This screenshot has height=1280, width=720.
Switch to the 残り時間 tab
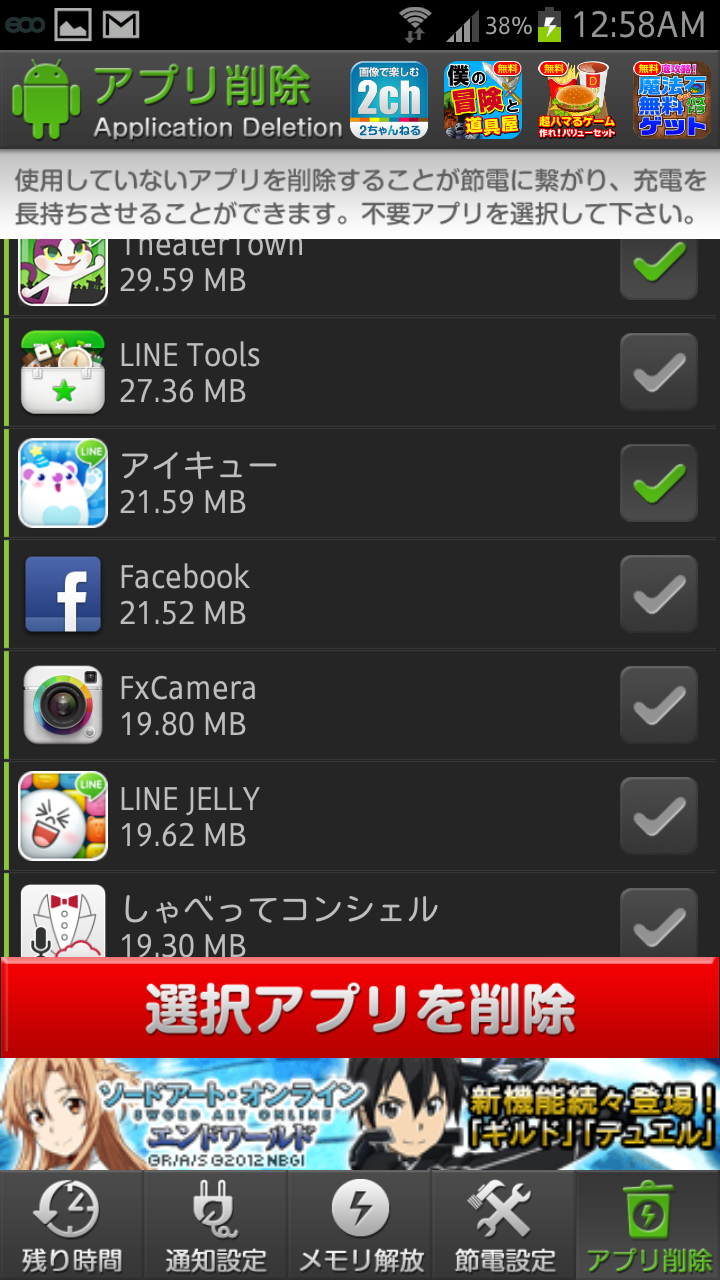pyautogui.click(x=72, y=1226)
